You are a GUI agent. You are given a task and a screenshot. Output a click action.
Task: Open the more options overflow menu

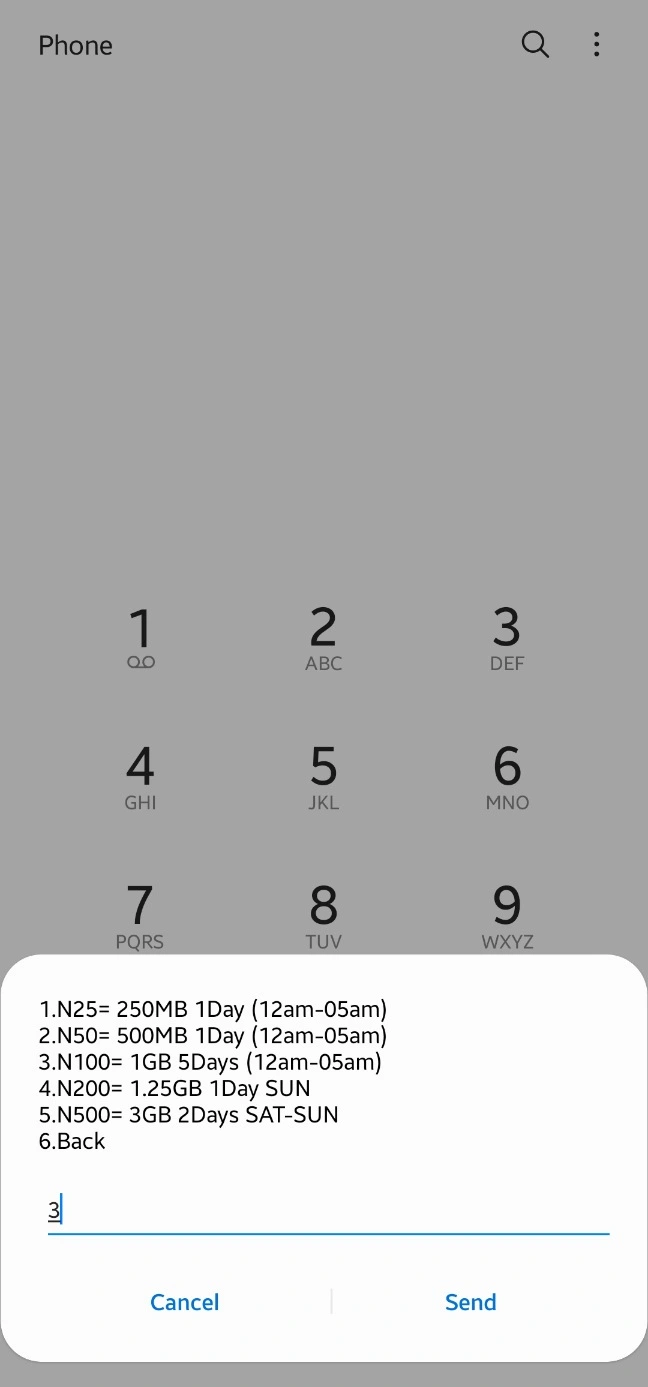[597, 45]
